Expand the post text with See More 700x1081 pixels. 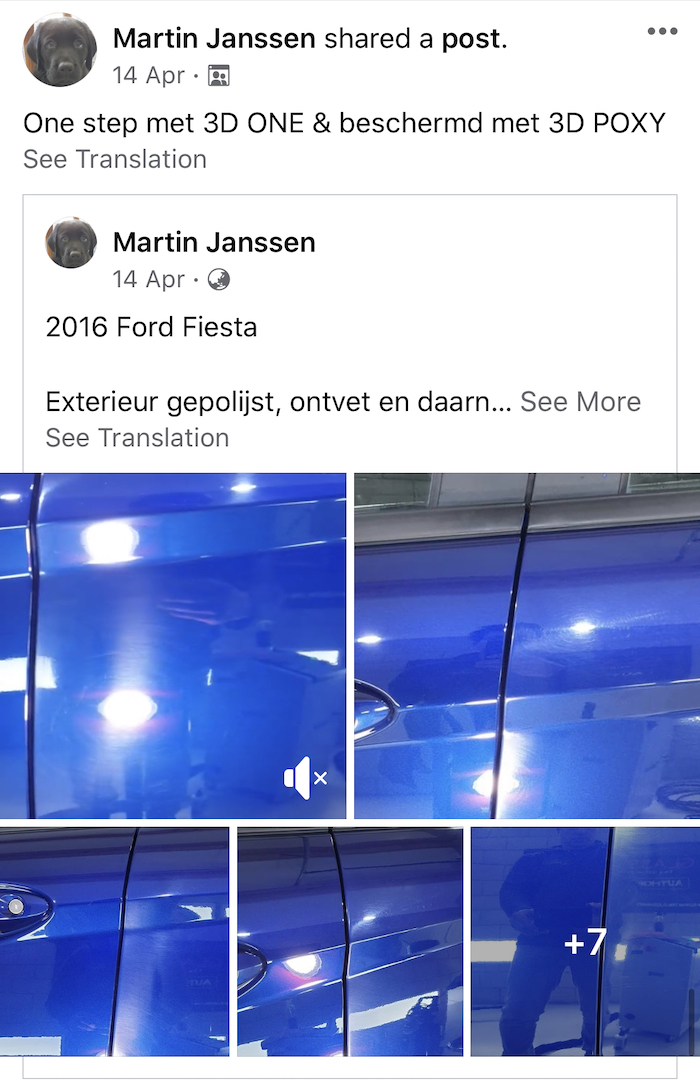pos(580,402)
